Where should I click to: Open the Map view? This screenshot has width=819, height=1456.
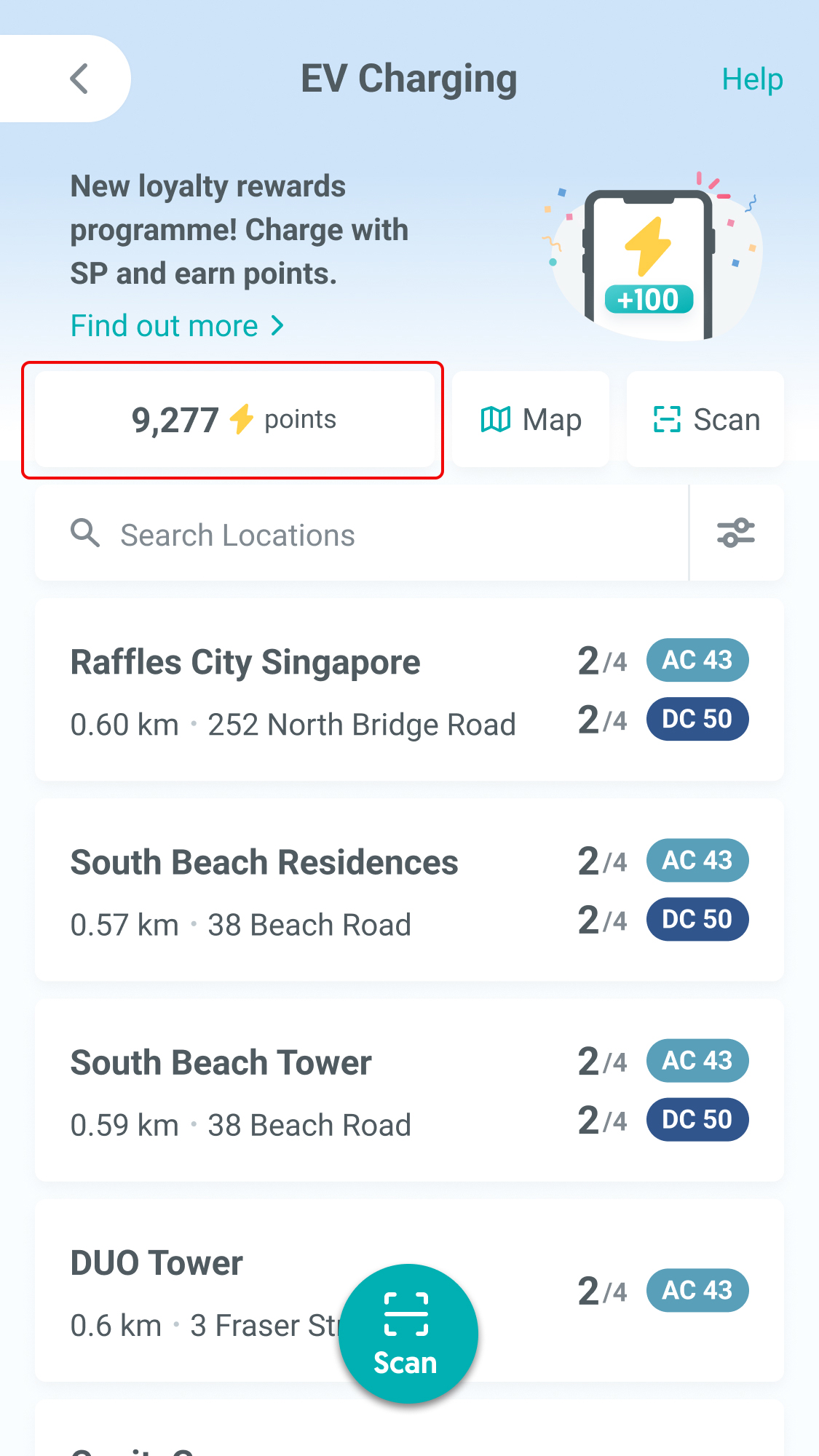pyautogui.click(x=531, y=420)
